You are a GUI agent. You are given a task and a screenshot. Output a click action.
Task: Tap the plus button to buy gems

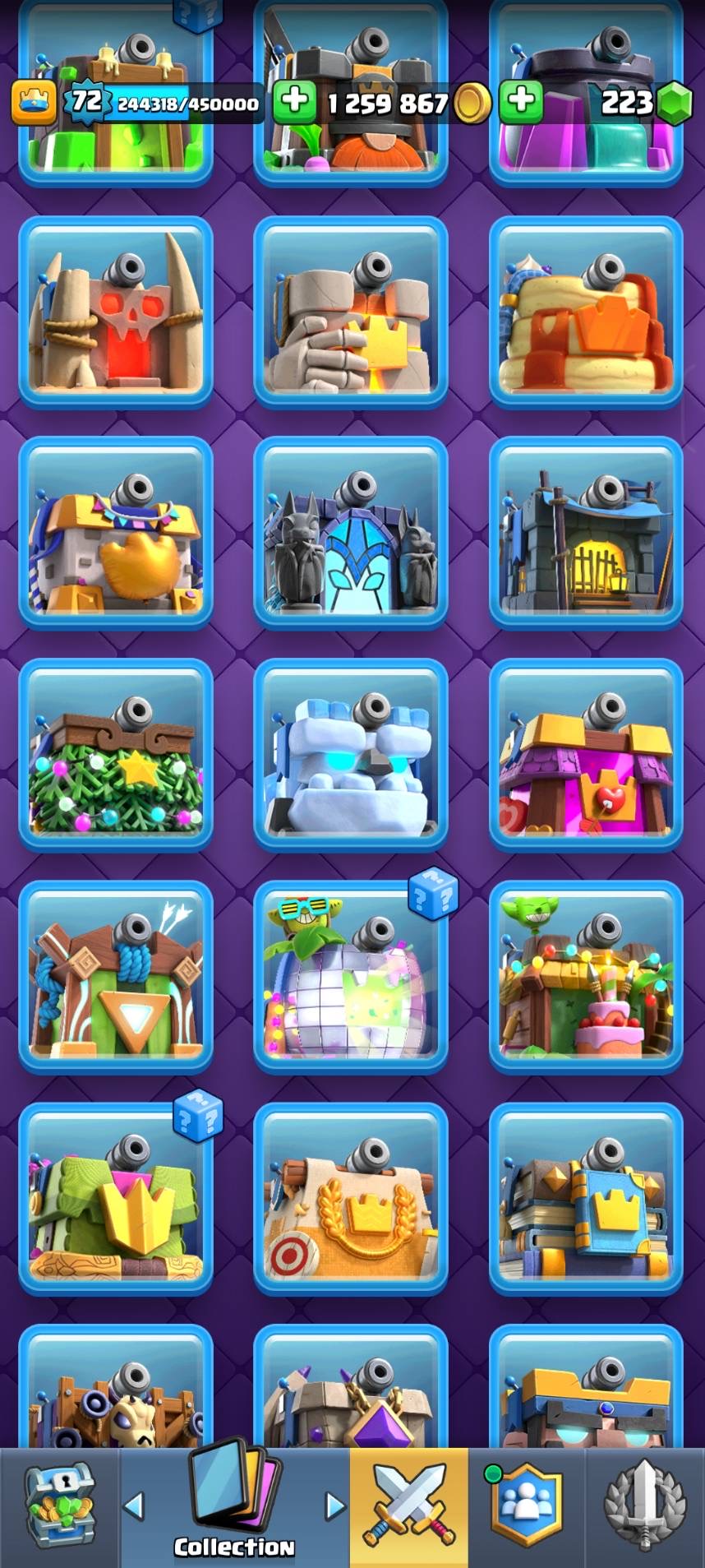click(521, 102)
